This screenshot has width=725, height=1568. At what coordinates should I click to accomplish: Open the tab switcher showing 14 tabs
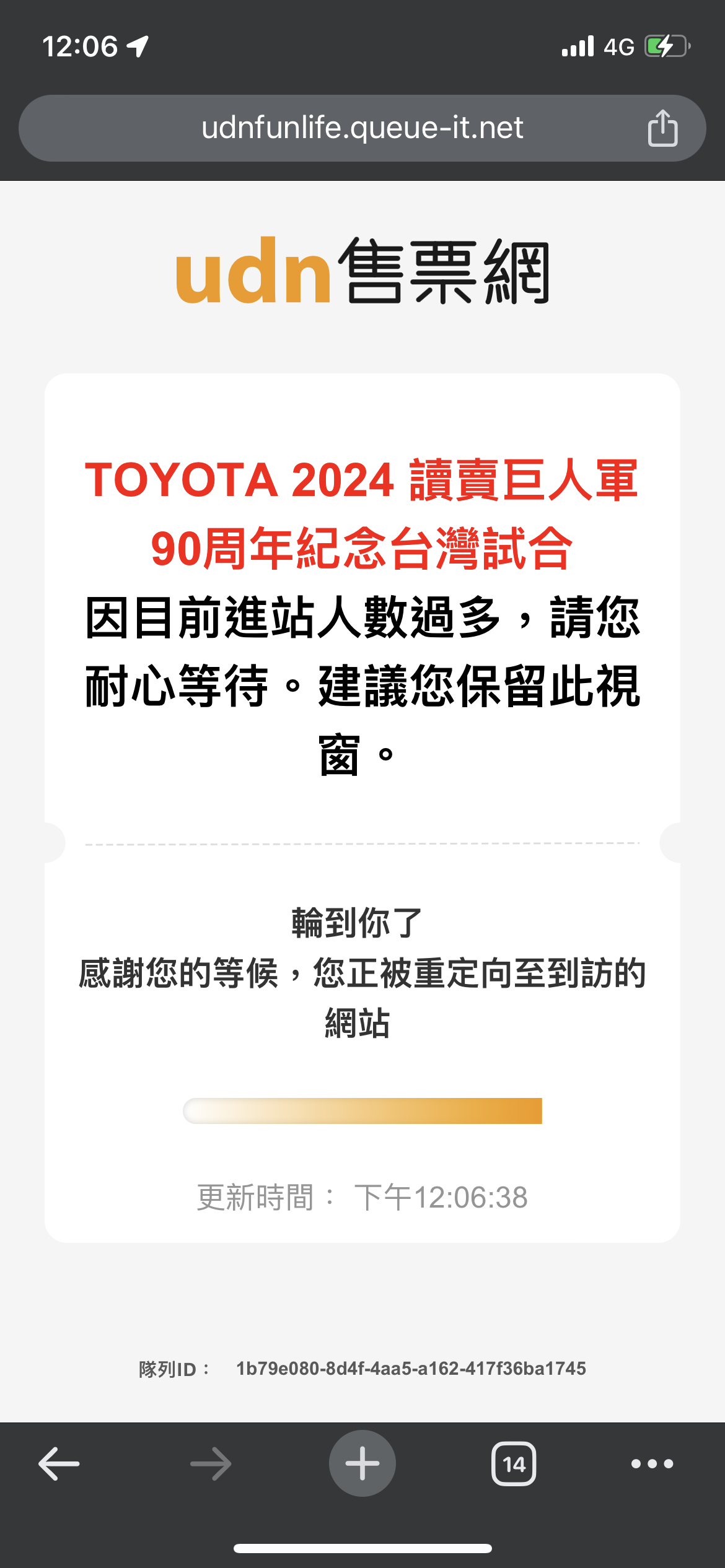514,1463
